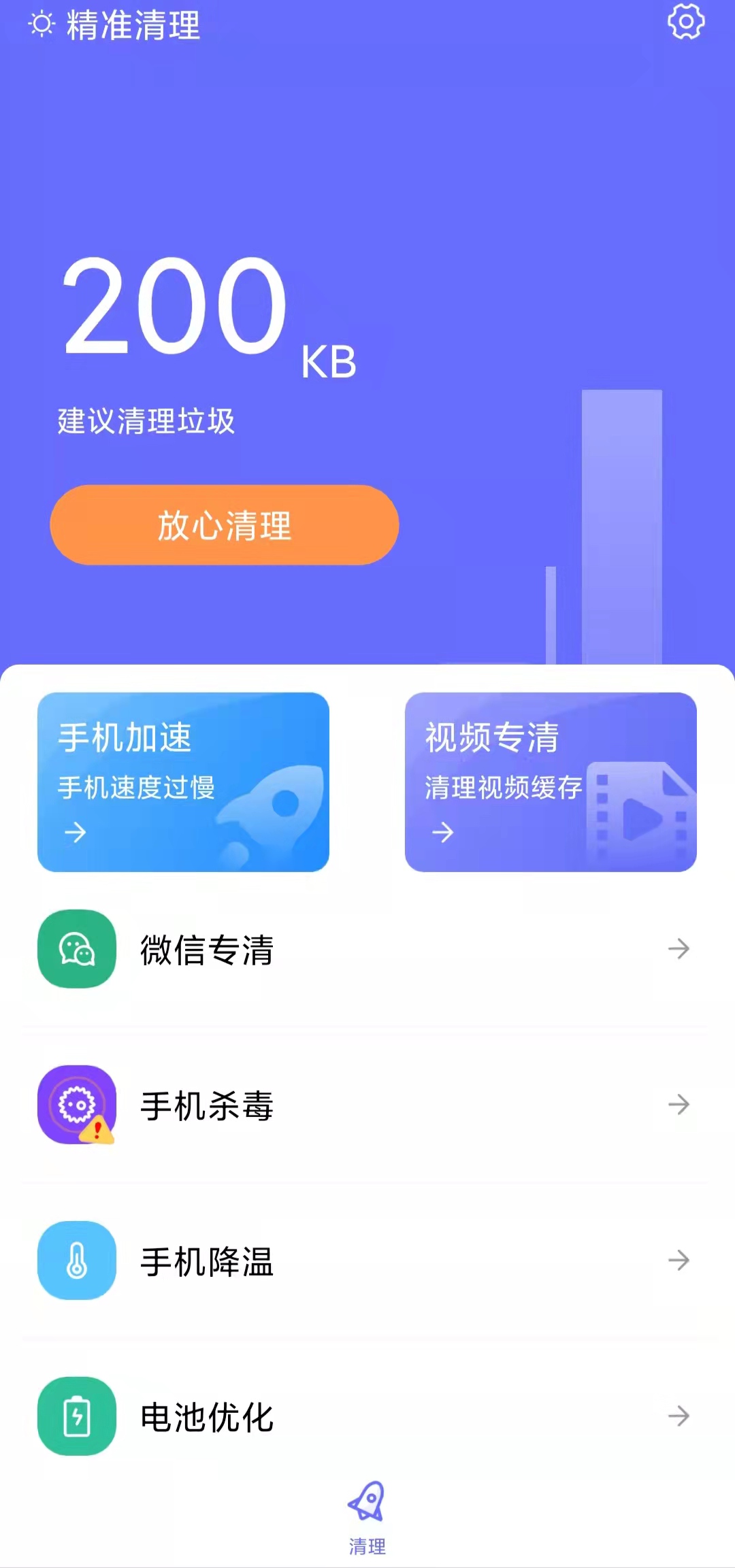This screenshot has height=1568, width=735.
Task: Expand the 微信专清 row via its chevron
Action: [x=680, y=950]
